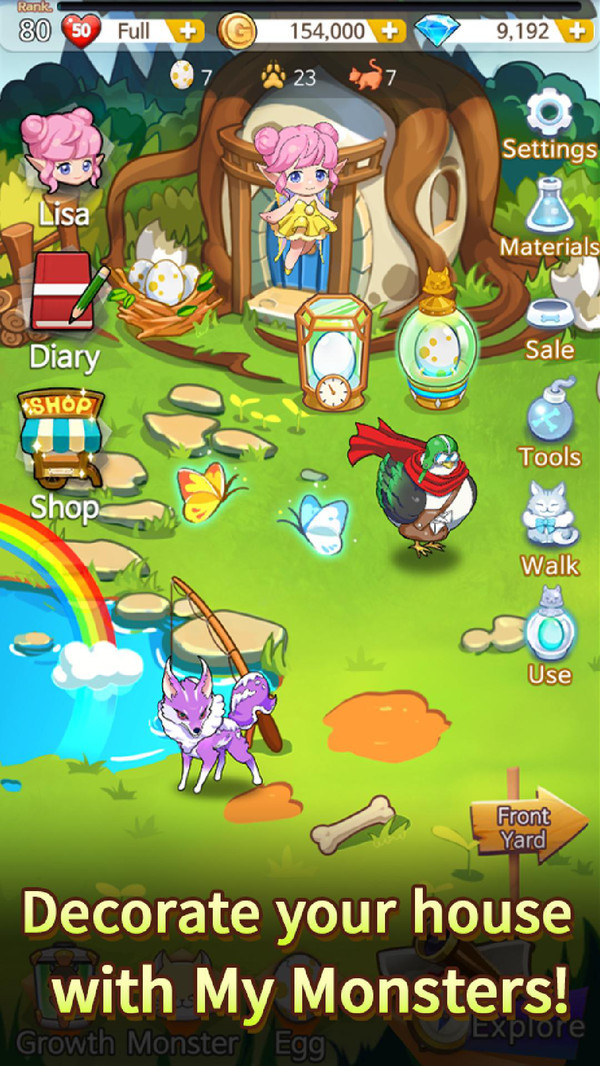Add more hearts with plus button
The width and height of the screenshot is (600, 1066).
coord(185,31)
